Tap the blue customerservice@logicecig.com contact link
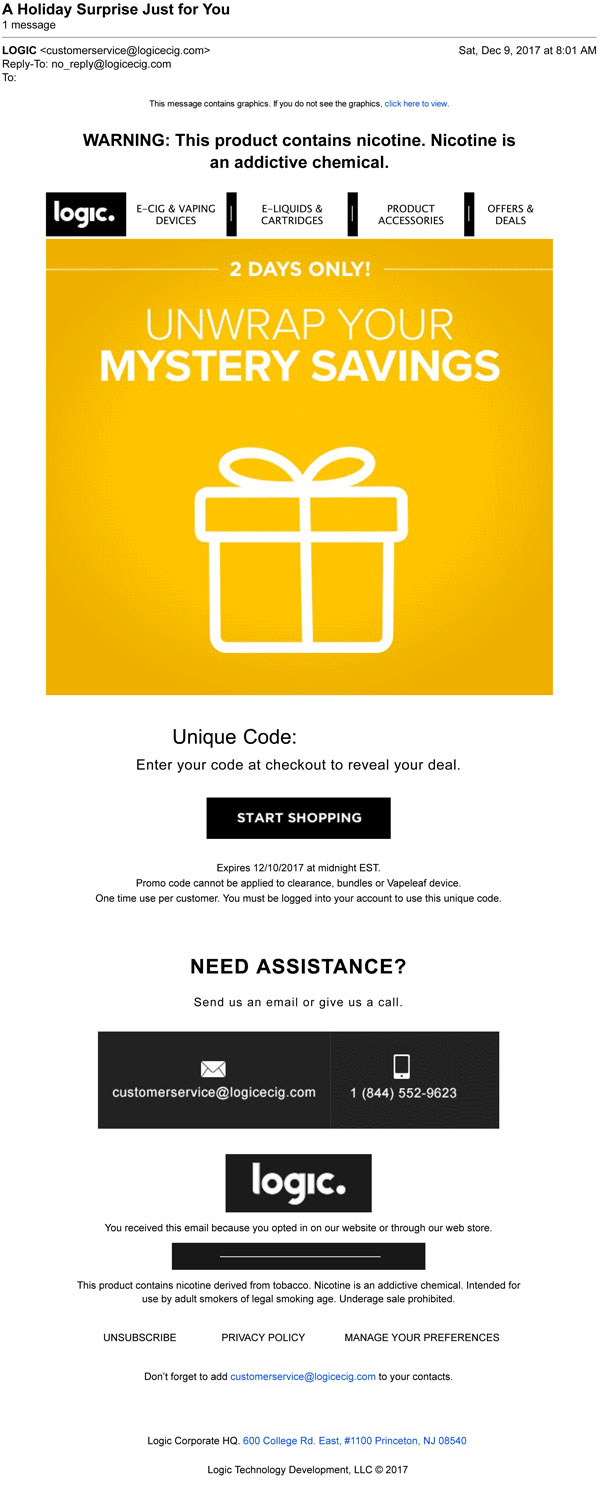Screen dimensions: 600x1485 (303, 1377)
